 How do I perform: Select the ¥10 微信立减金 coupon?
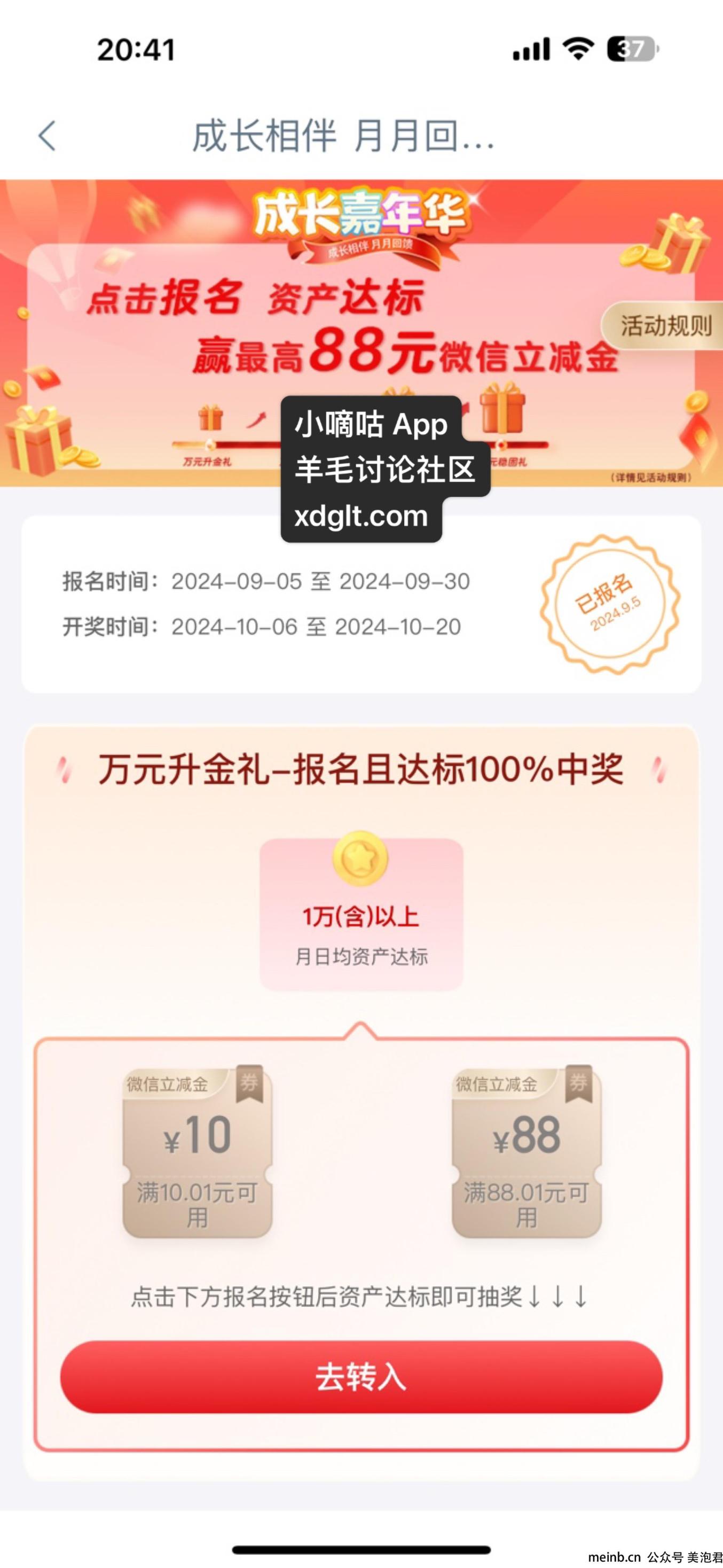197,1152
